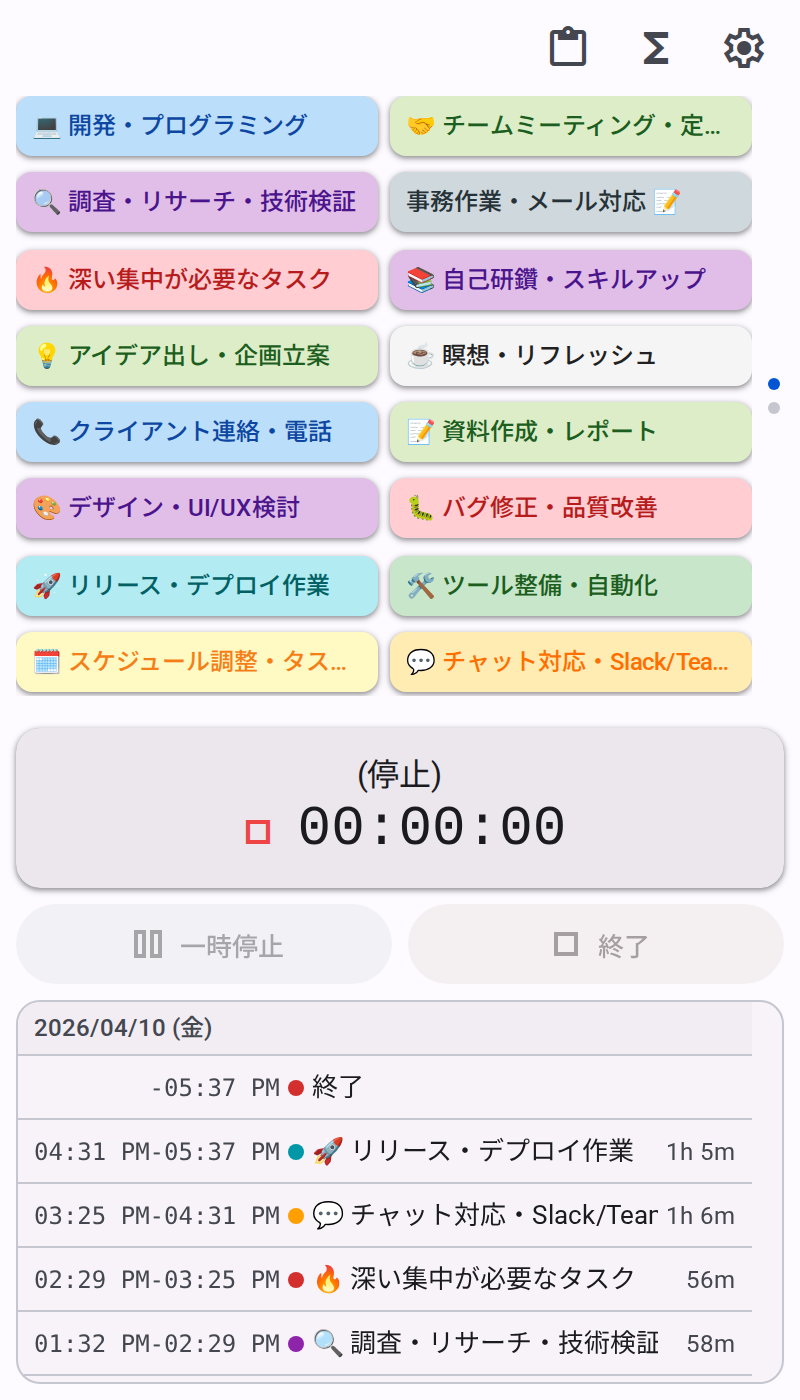800x1400 pixels.
Task: Select リリース・デプロイ作業 task button
Action: coord(197,585)
